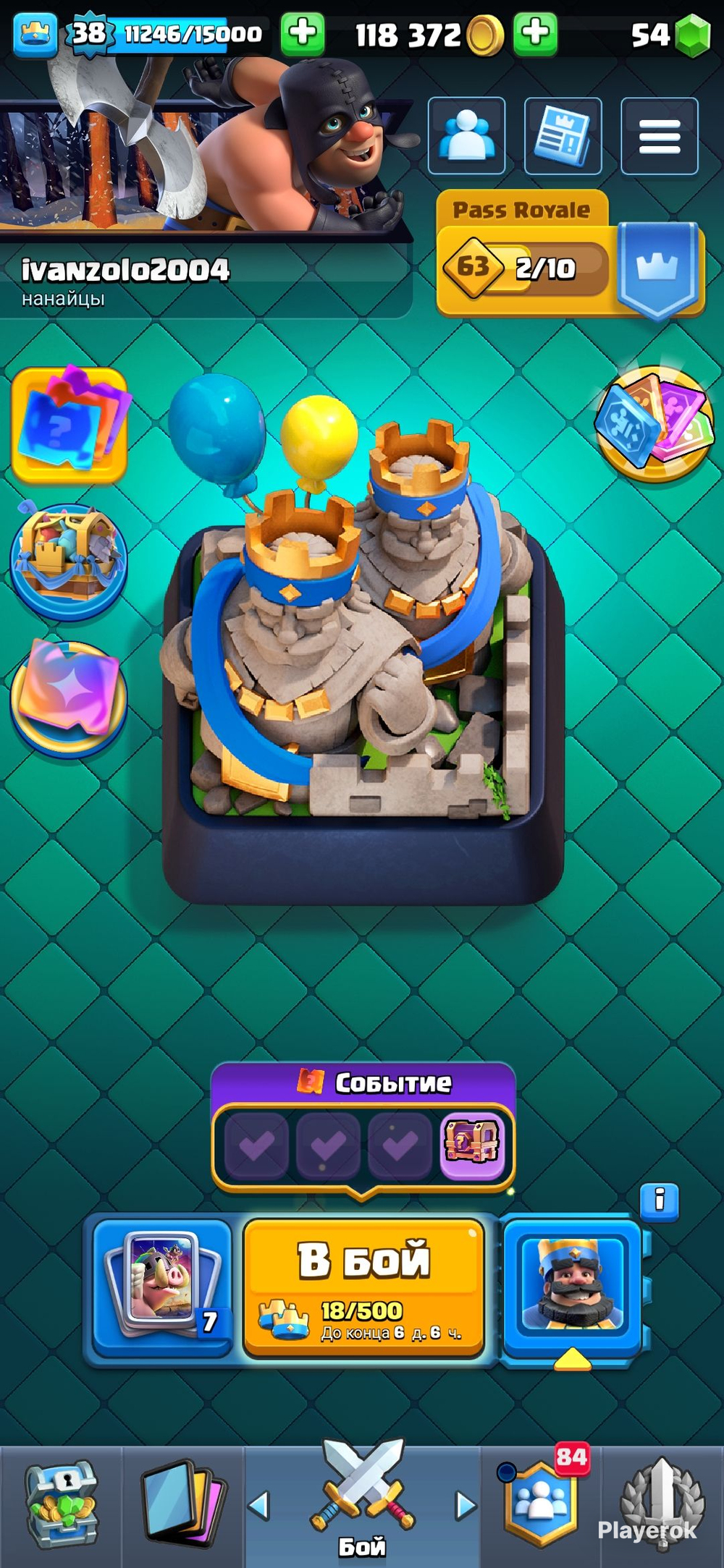Open the Событие event chest reward

(x=472, y=1143)
